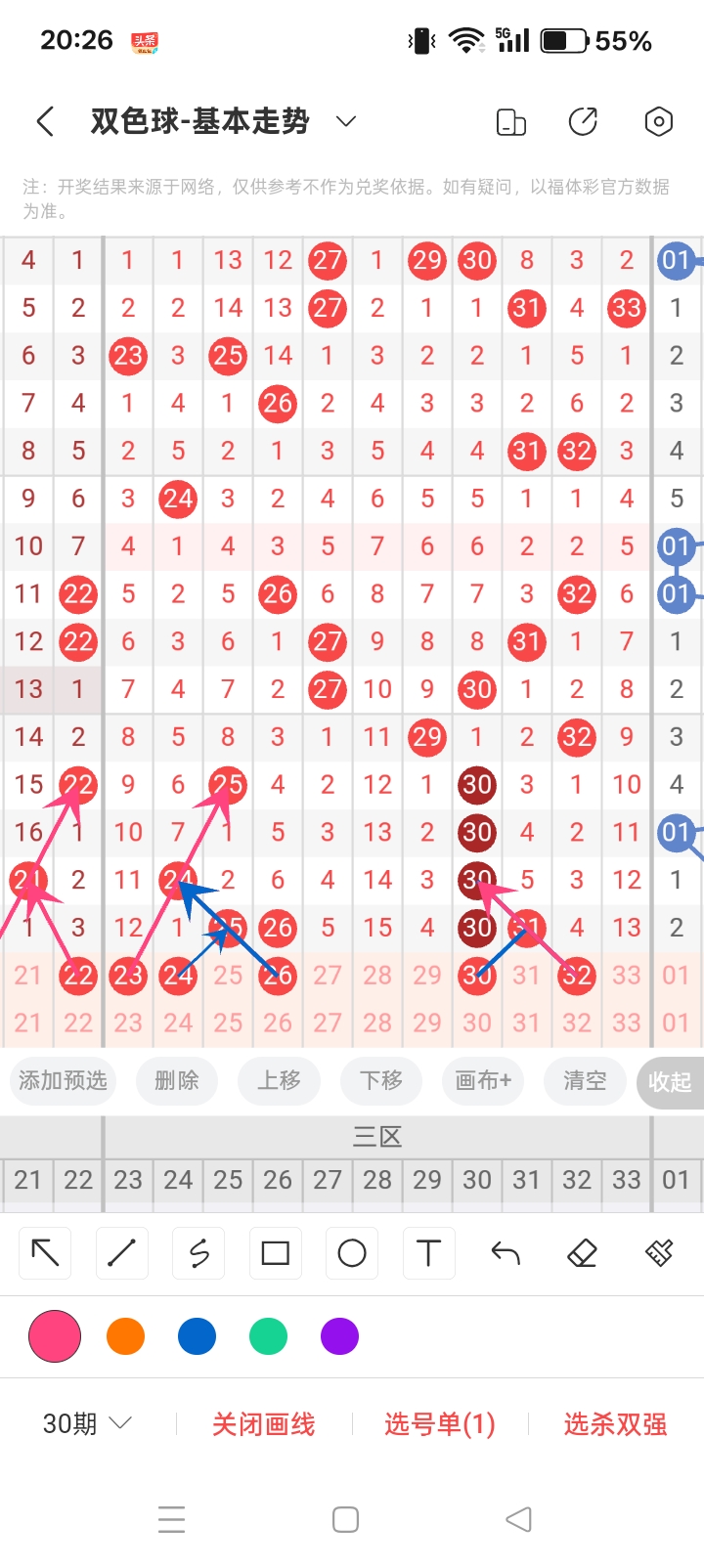Select the circle drawing tool

(x=351, y=1252)
